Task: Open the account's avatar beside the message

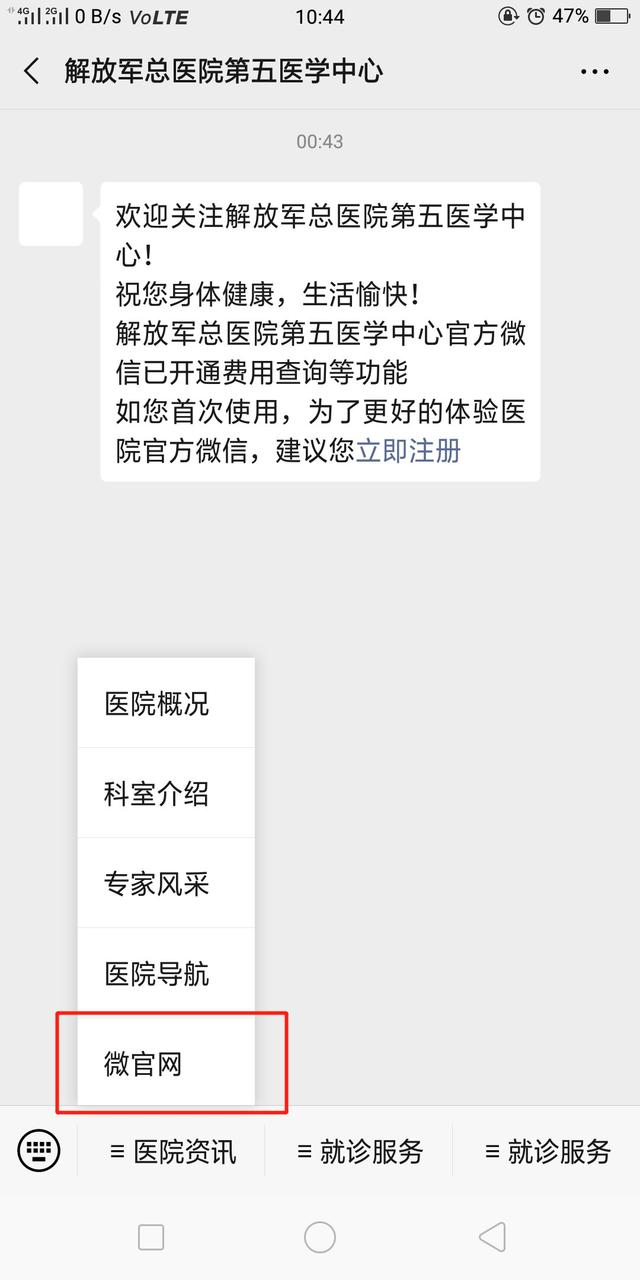Action: pyautogui.click(x=51, y=214)
